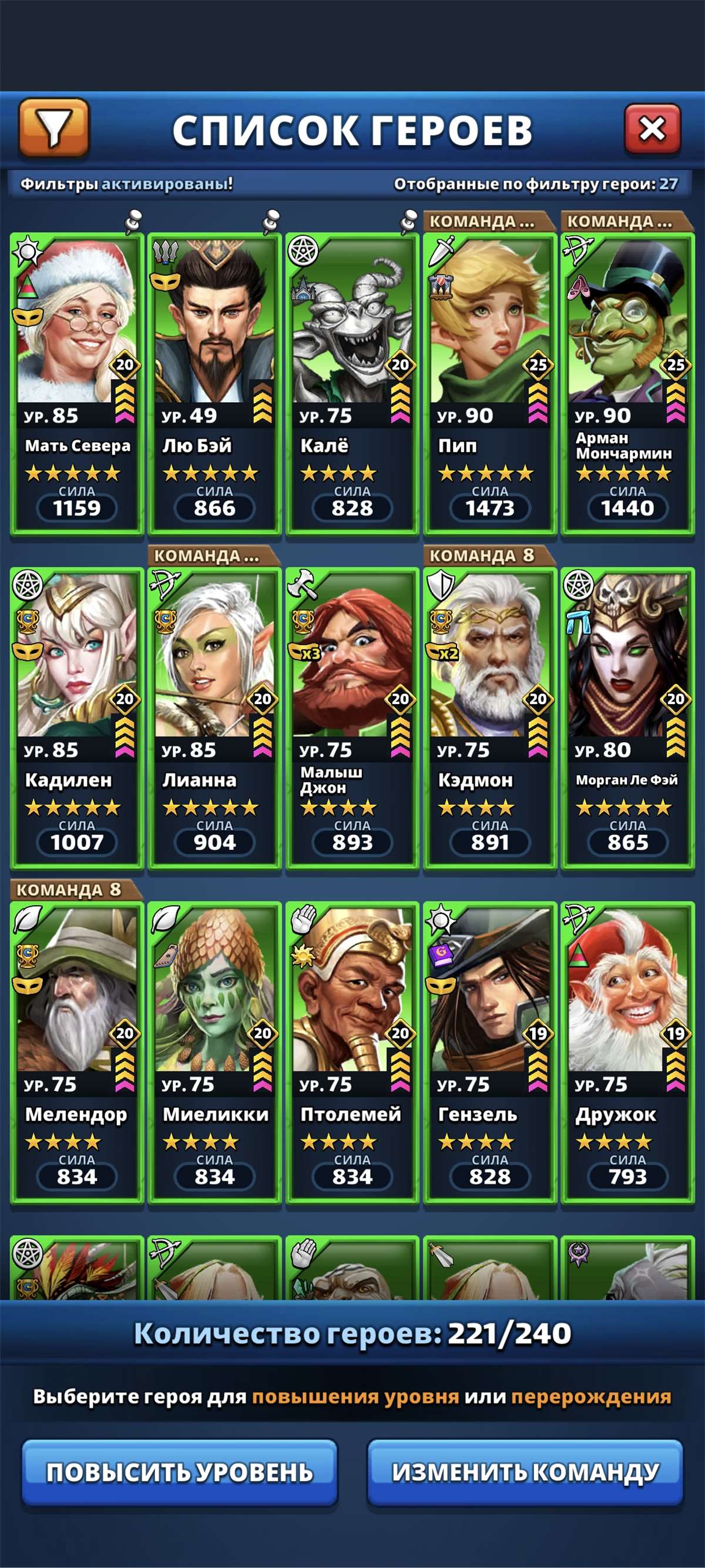Viewport: 705px width, 1568px height.
Task: Tap the Повысить уровень button
Action: coord(179,1472)
